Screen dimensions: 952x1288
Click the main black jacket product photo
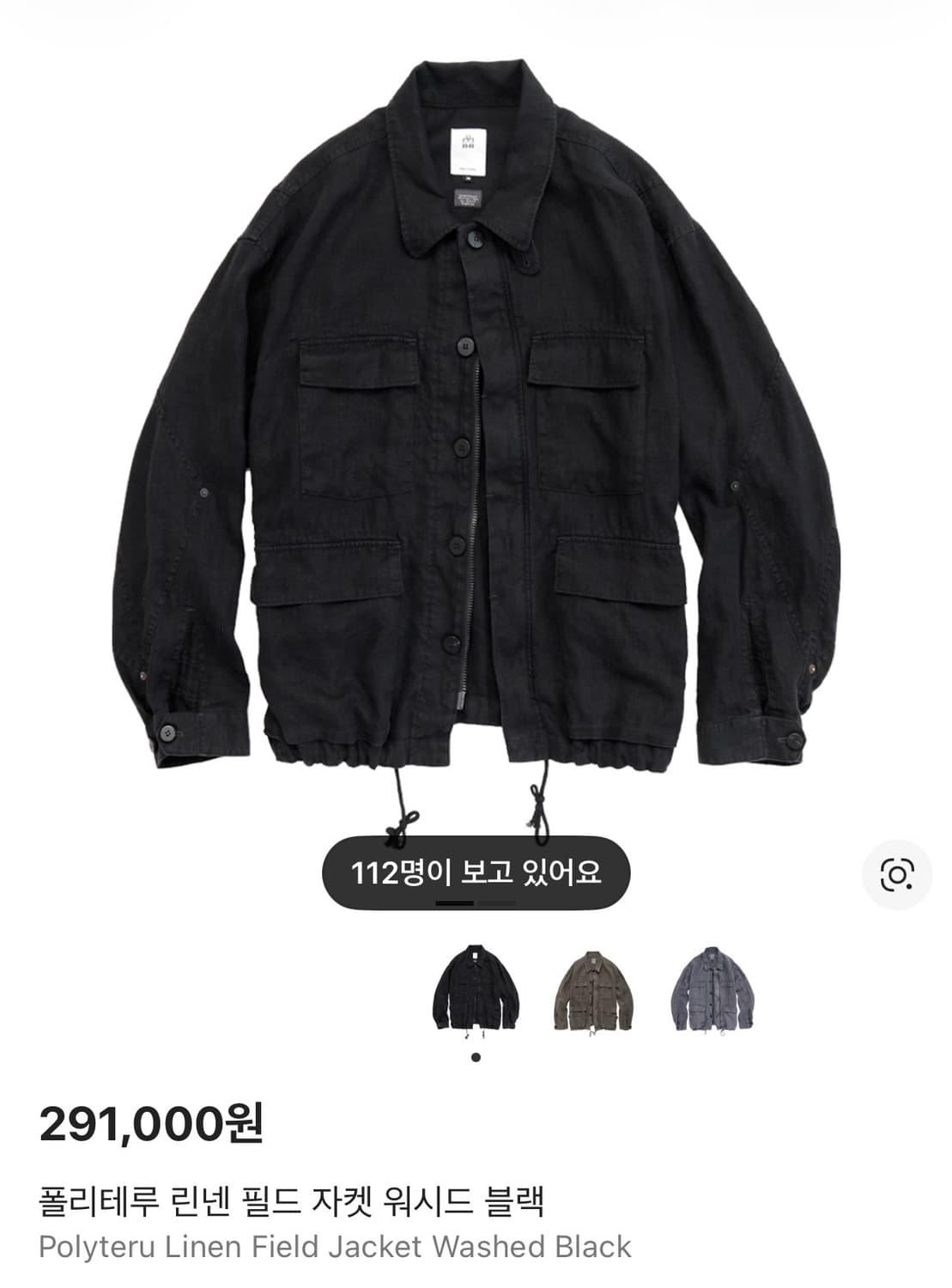click(476, 429)
